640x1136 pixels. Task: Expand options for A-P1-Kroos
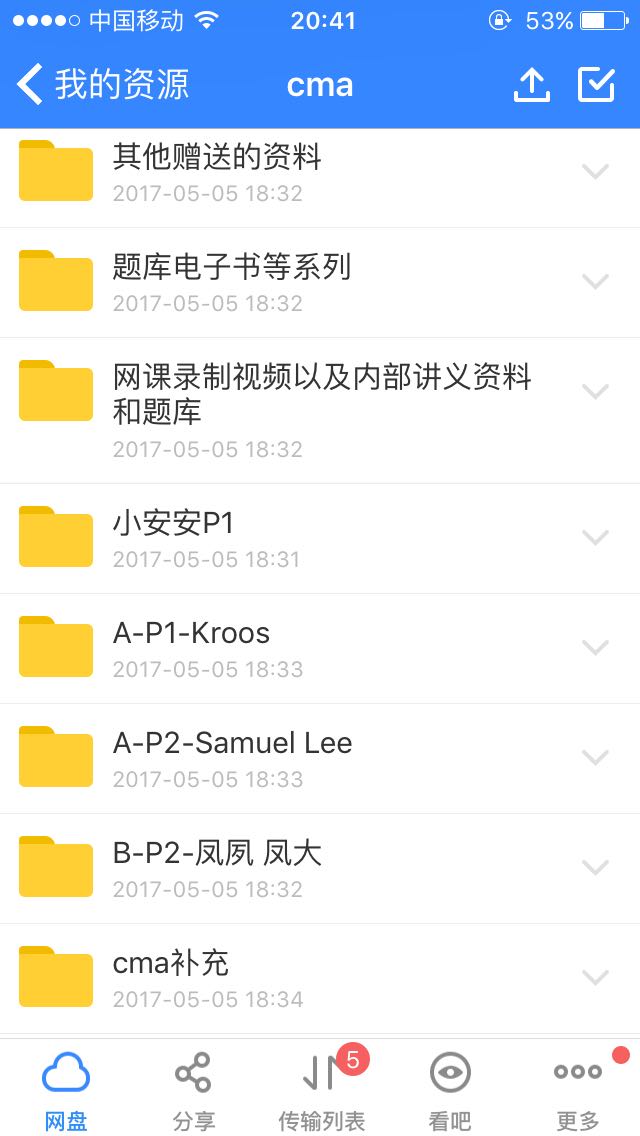point(595,648)
